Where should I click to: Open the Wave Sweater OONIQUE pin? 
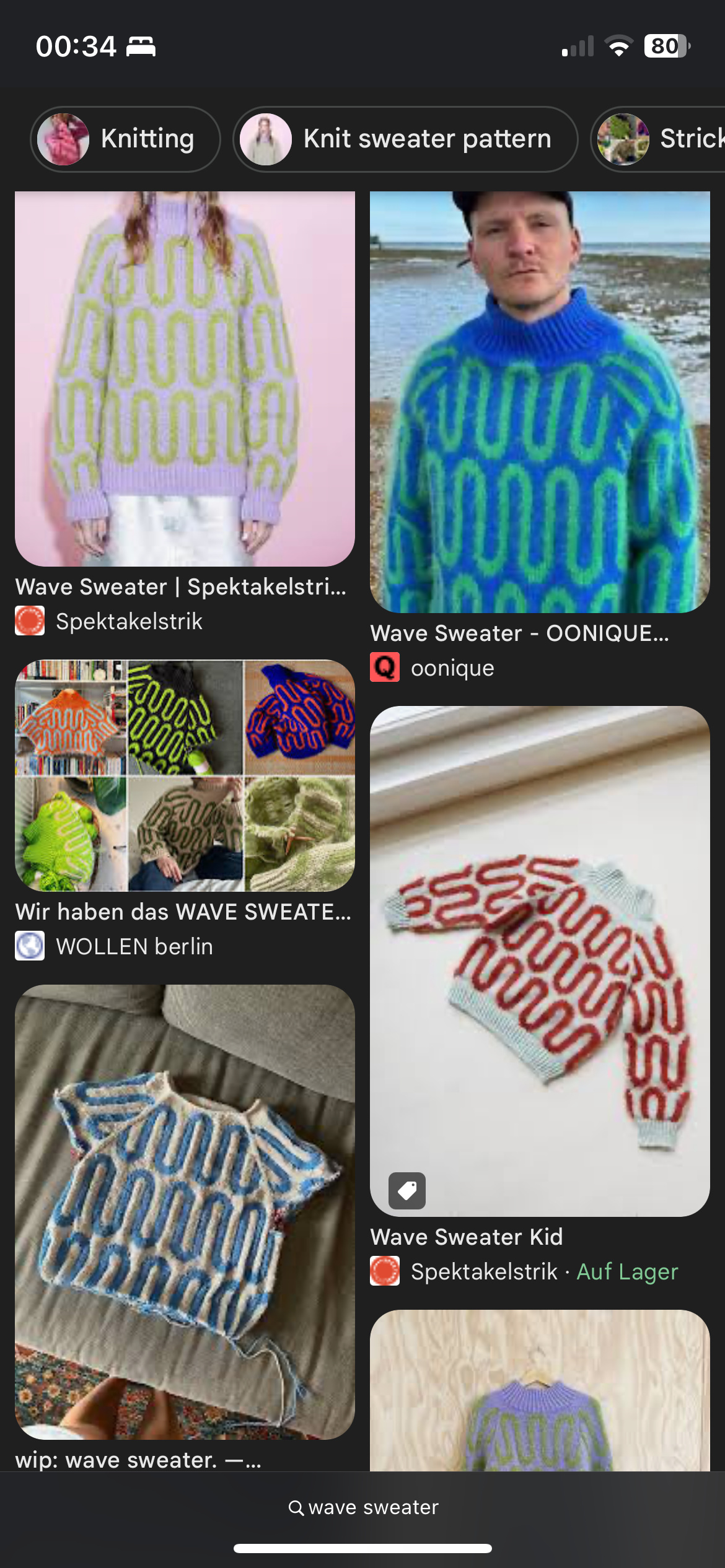[x=540, y=403]
